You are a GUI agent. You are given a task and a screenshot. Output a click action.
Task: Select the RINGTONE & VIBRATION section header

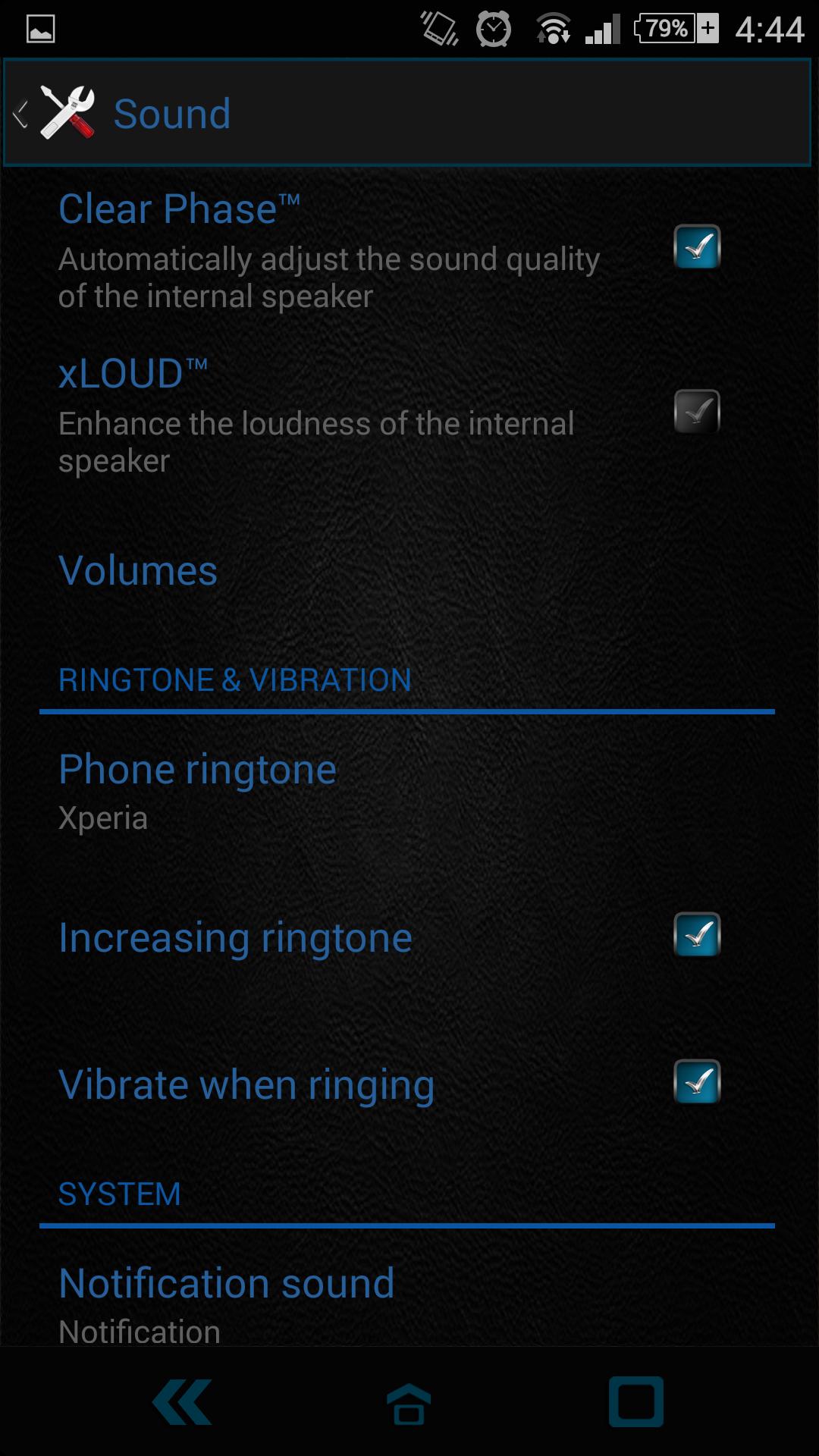point(235,680)
